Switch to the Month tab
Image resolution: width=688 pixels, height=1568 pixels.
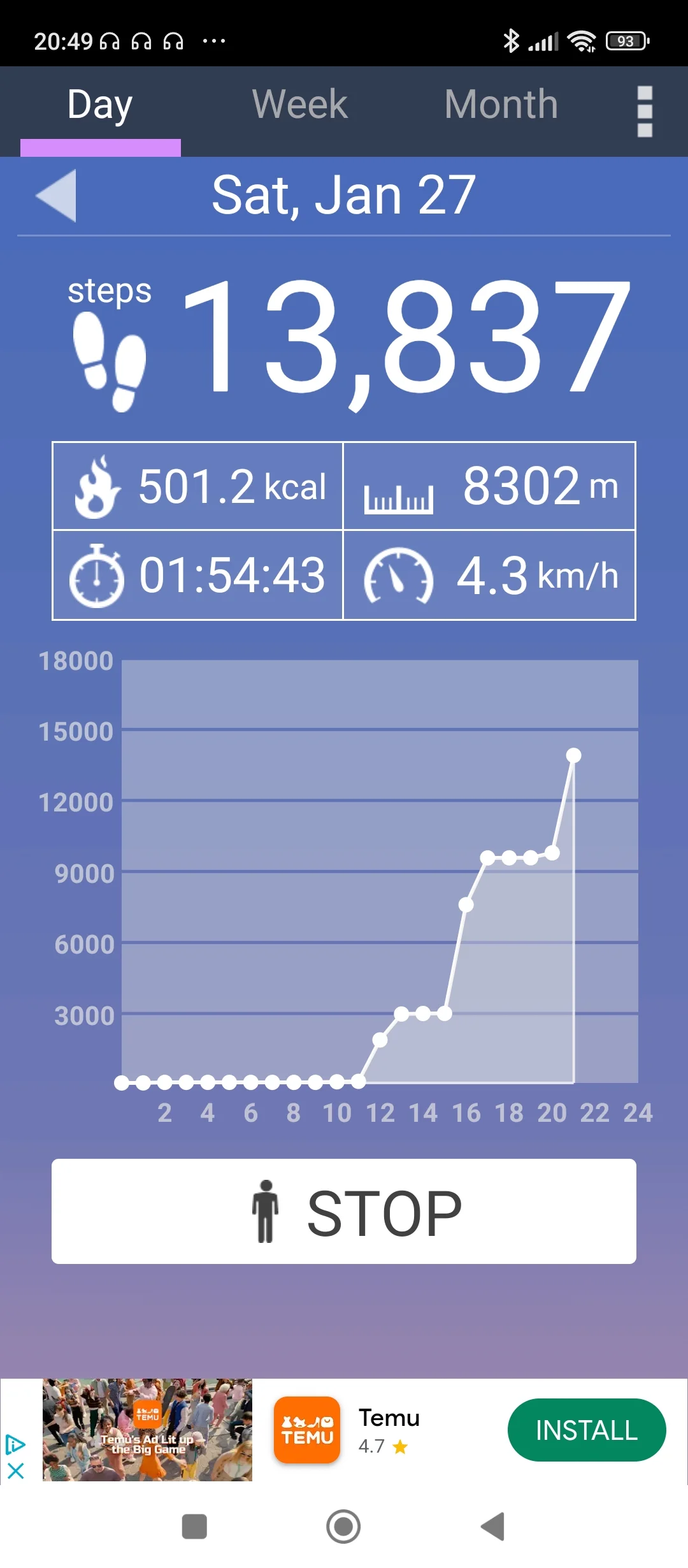[501, 105]
